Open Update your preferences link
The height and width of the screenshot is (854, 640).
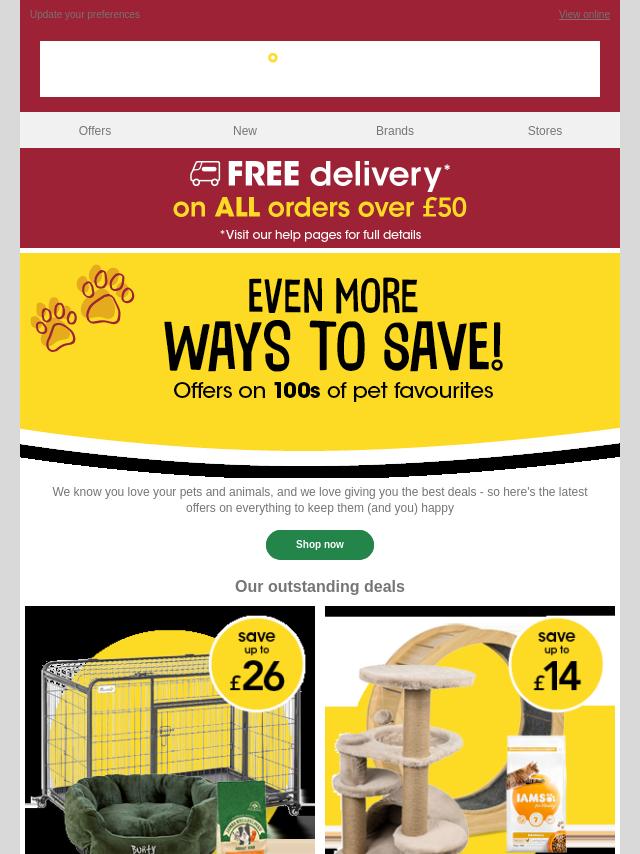85,15
